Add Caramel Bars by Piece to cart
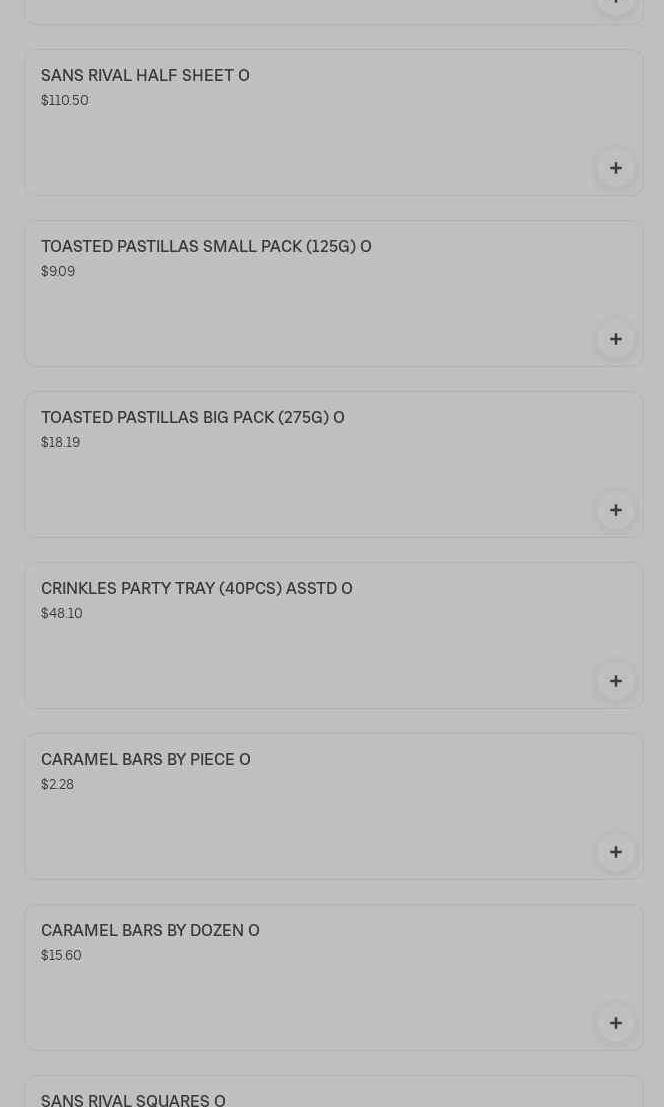This screenshot has width=664, height=1107. click(x=615, y=852)
